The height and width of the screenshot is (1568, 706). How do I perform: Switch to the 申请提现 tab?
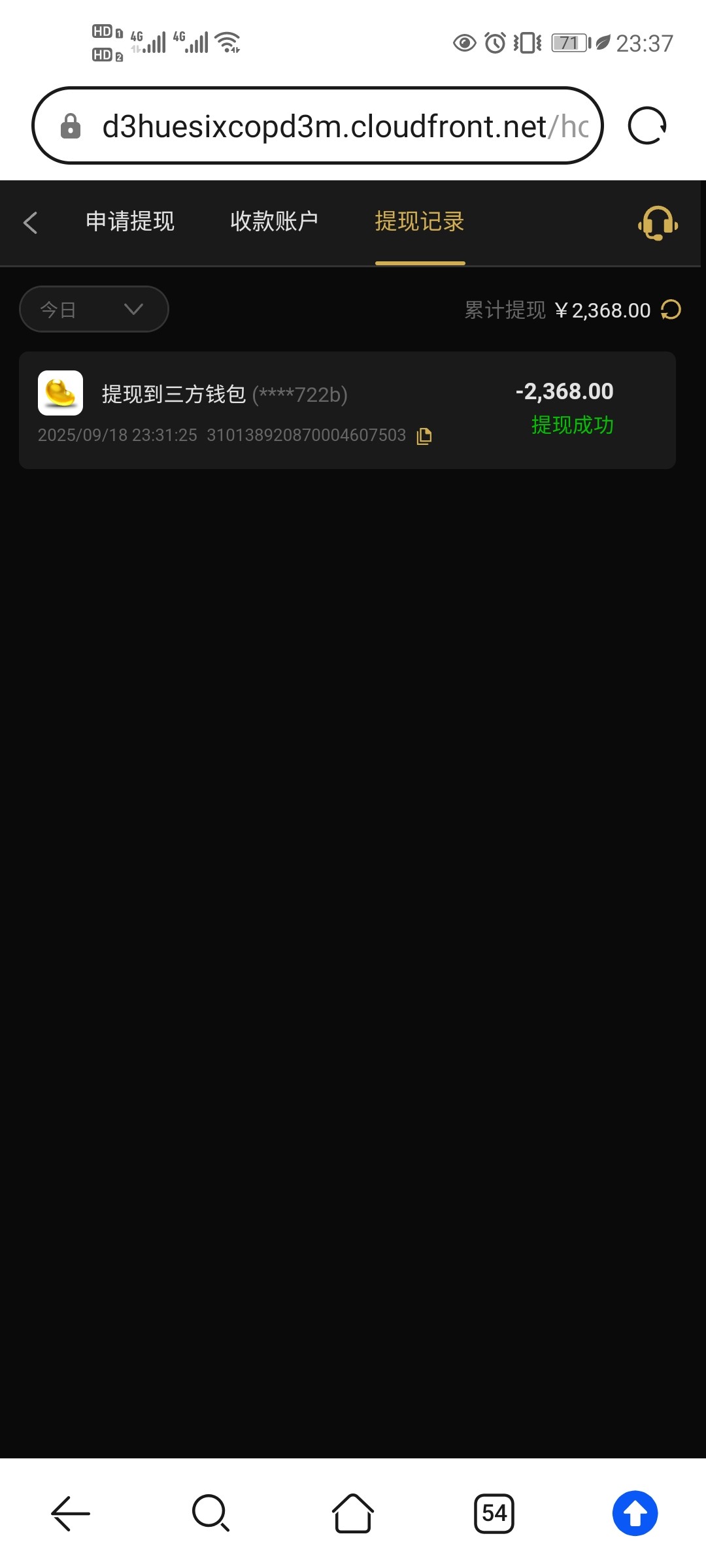coord(130,221)
